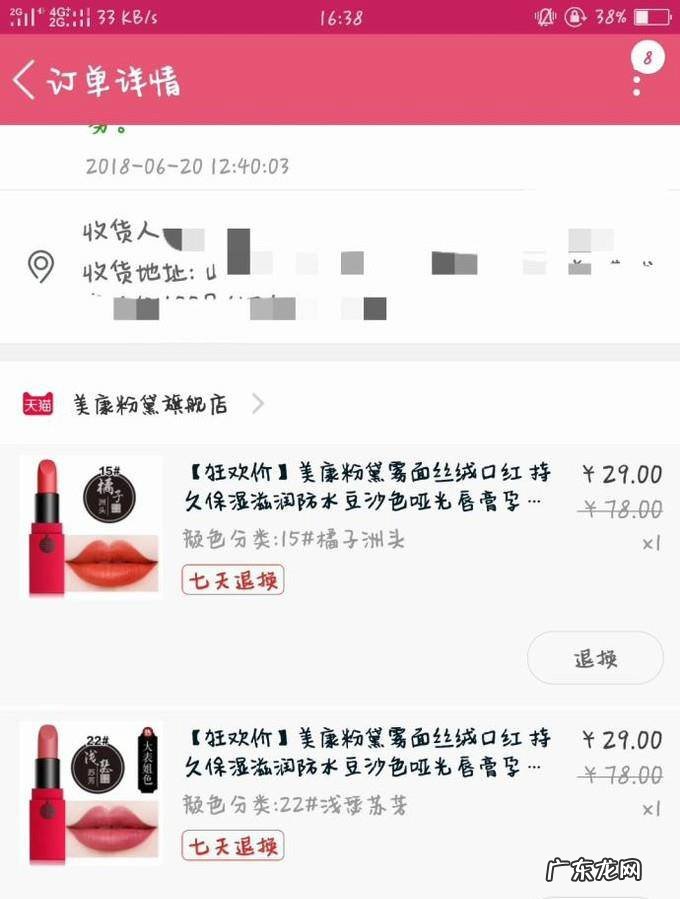Tap the delivery address row
This screenshot has width=680, height=899.
click(x=340, y=268)
